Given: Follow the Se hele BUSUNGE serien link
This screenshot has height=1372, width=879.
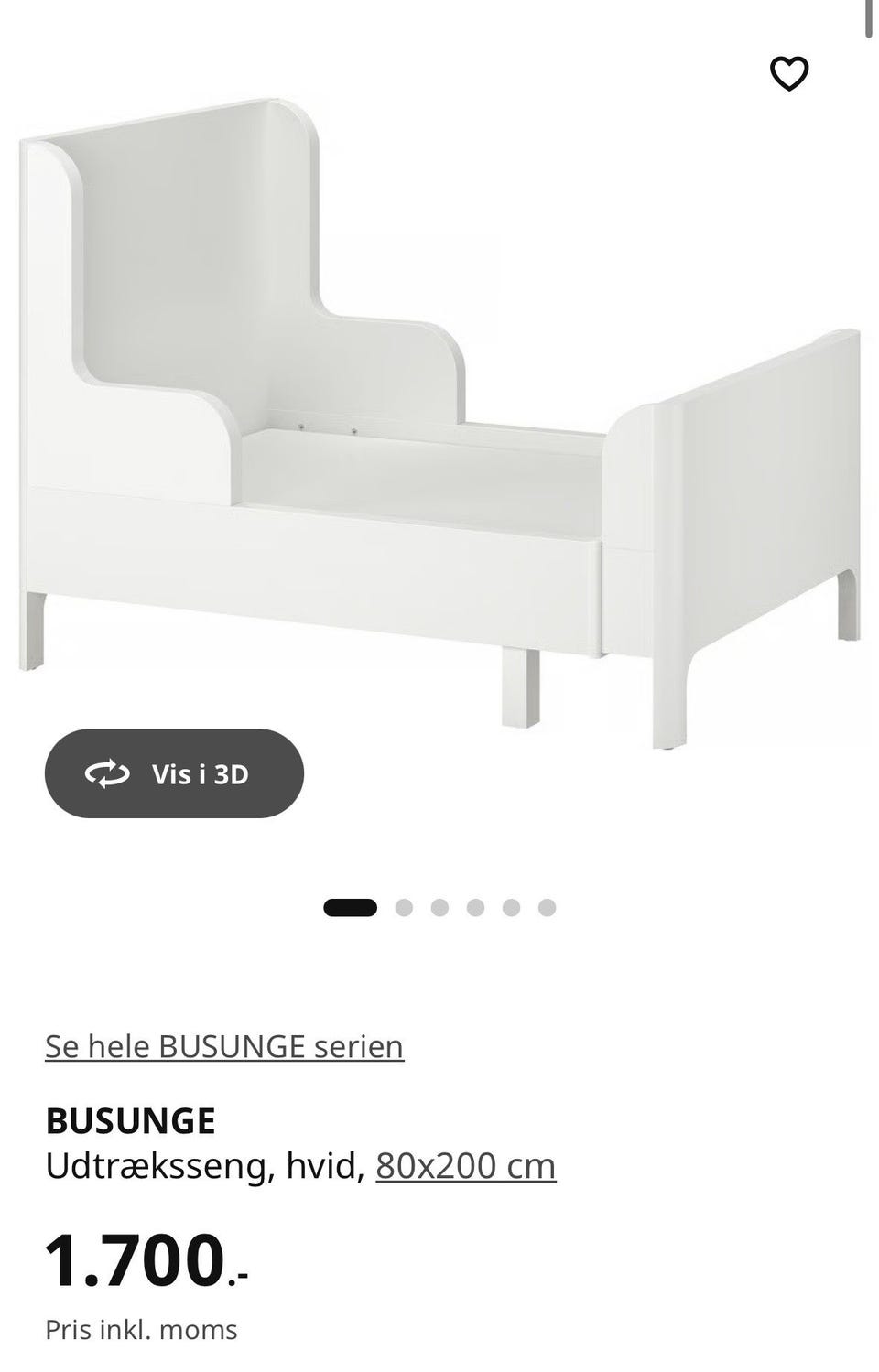Looking at the screenshot, I should click(223, 1045).
